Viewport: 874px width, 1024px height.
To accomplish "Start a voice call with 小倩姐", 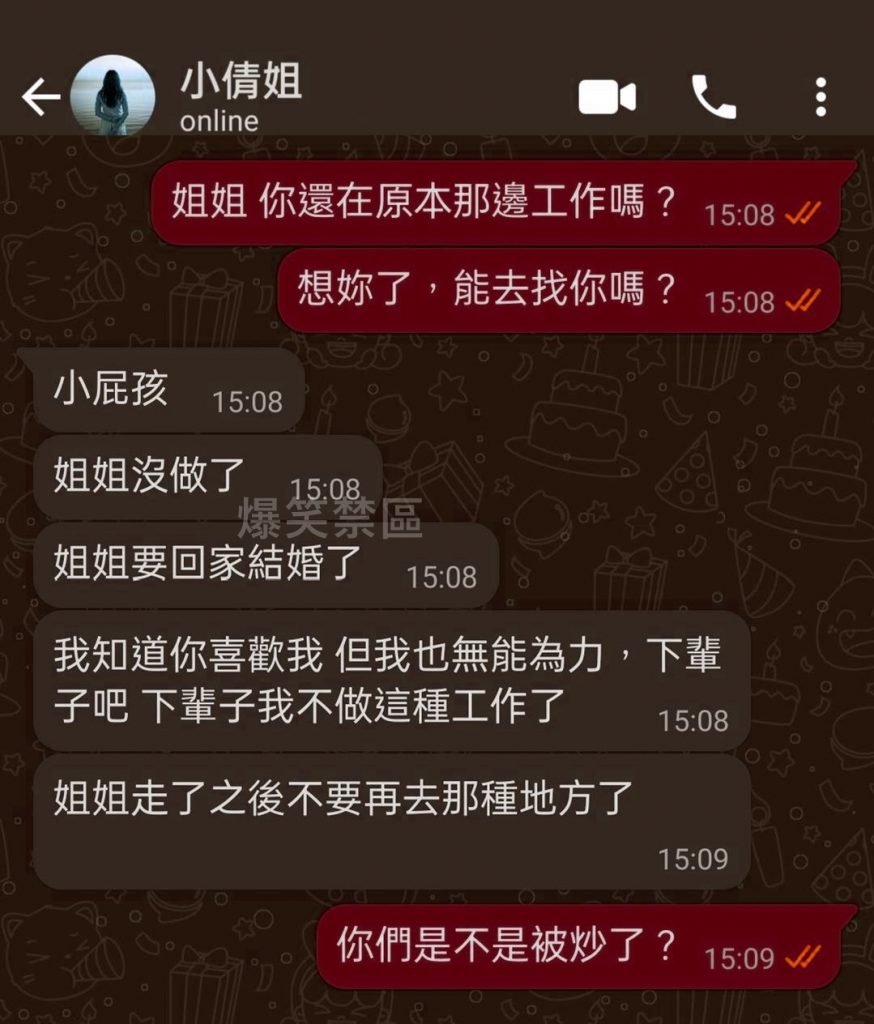I will tap(713, 97).
